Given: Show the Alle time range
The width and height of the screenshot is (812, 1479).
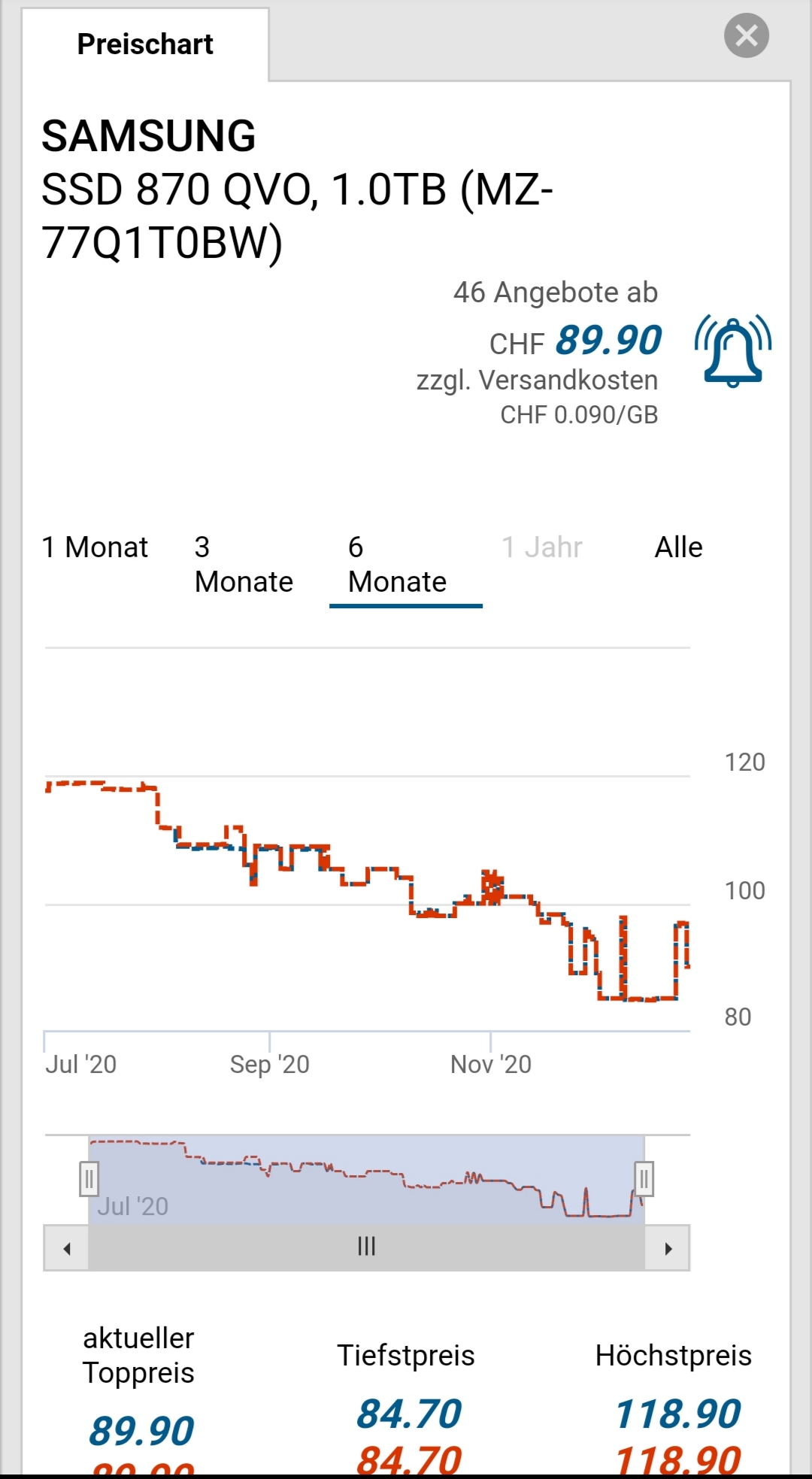Looking at the screenshot, I should point(678,547).
